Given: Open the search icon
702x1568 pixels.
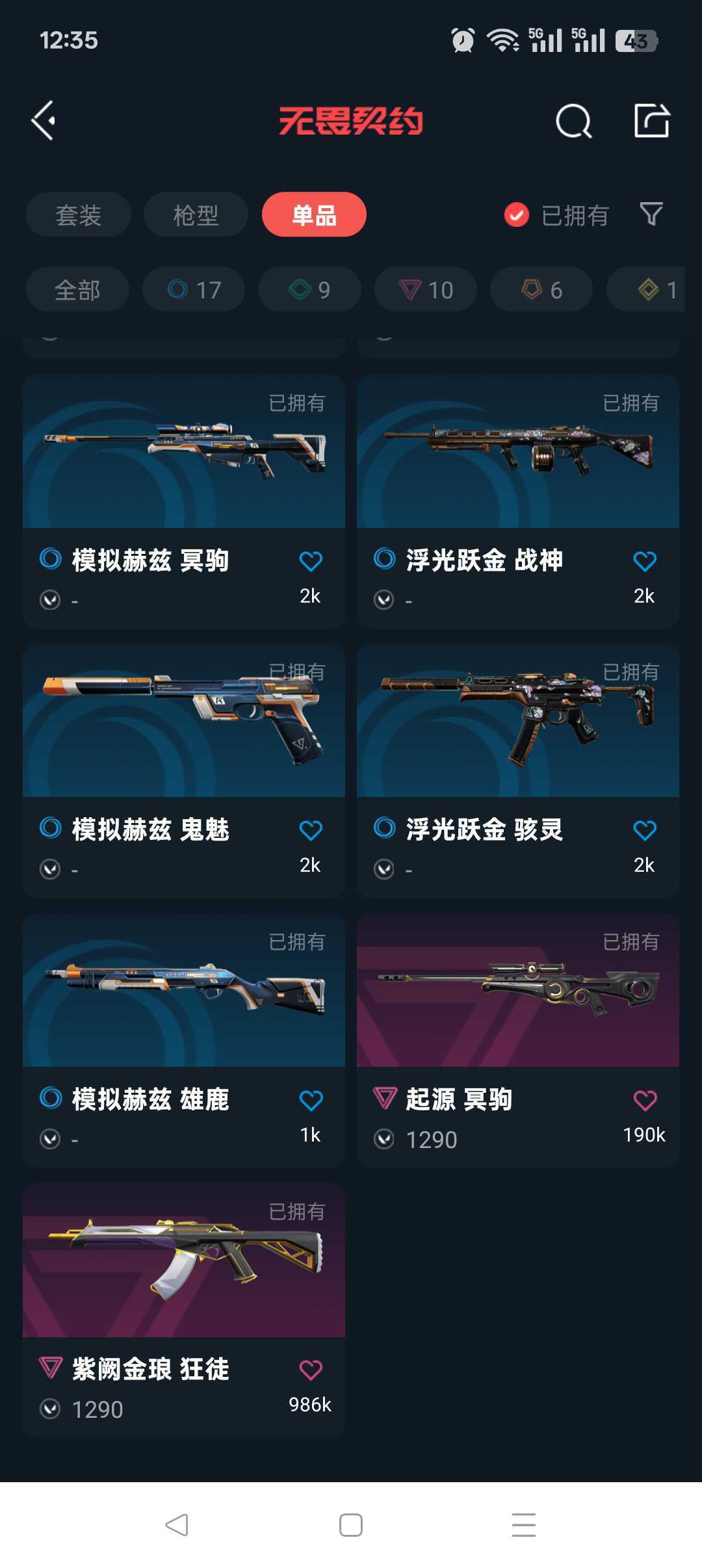Looking at the screenshot, I should point(573,121).
